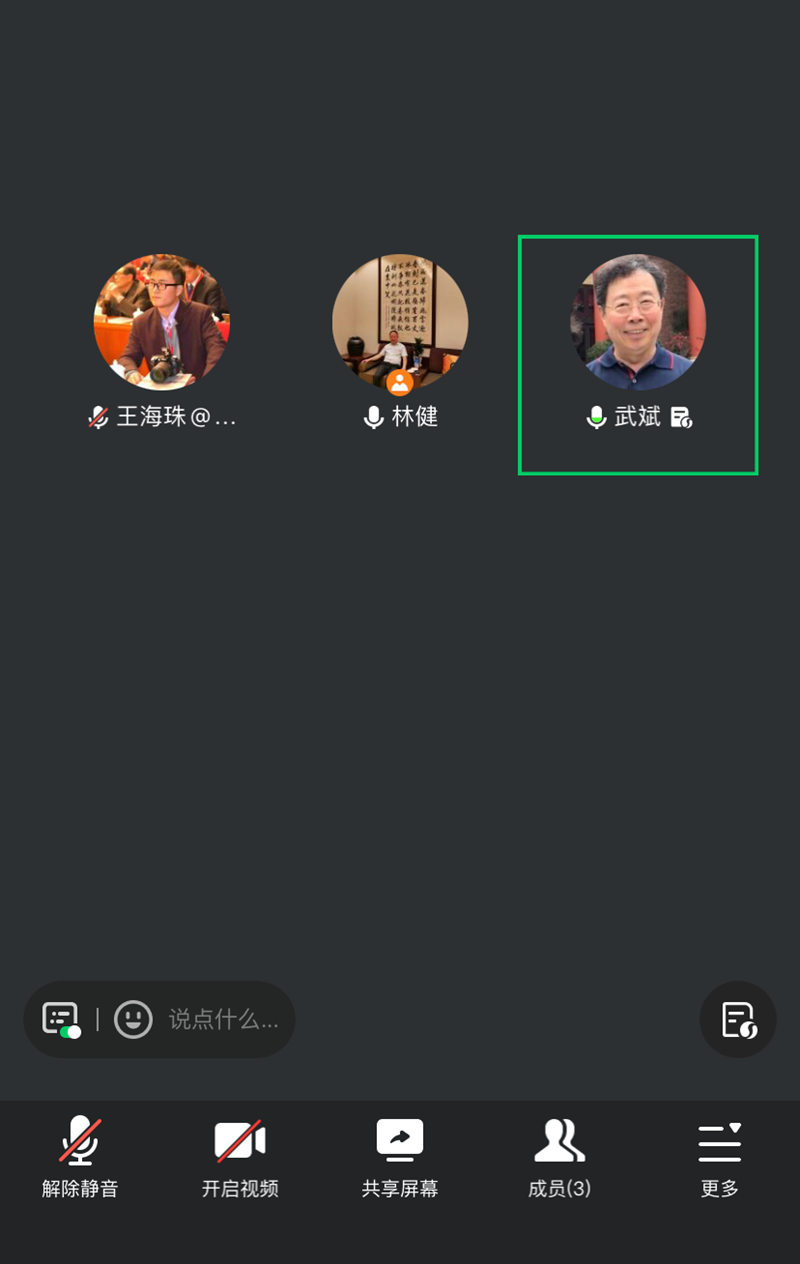Screen dimensions: 800x1264
Task: Click the muted microphone icon beside 王海珠
Action: coord(100,417)
